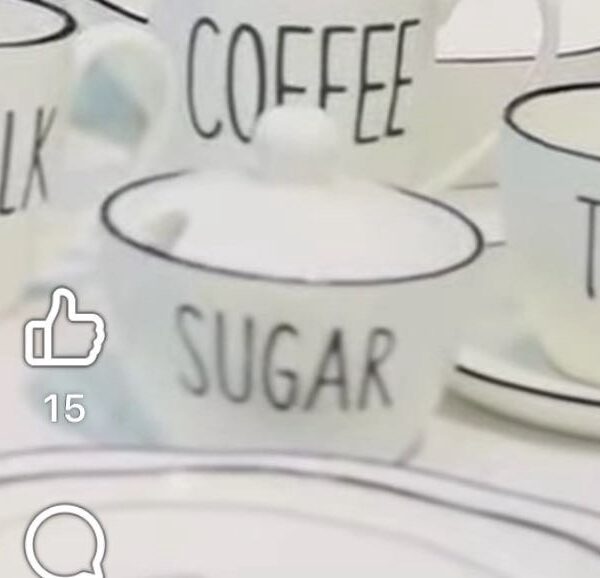Image resolution: width=600 pixels, height=578 pixels.
Task: Open the comments bubble icon
Action: [65, 545]
